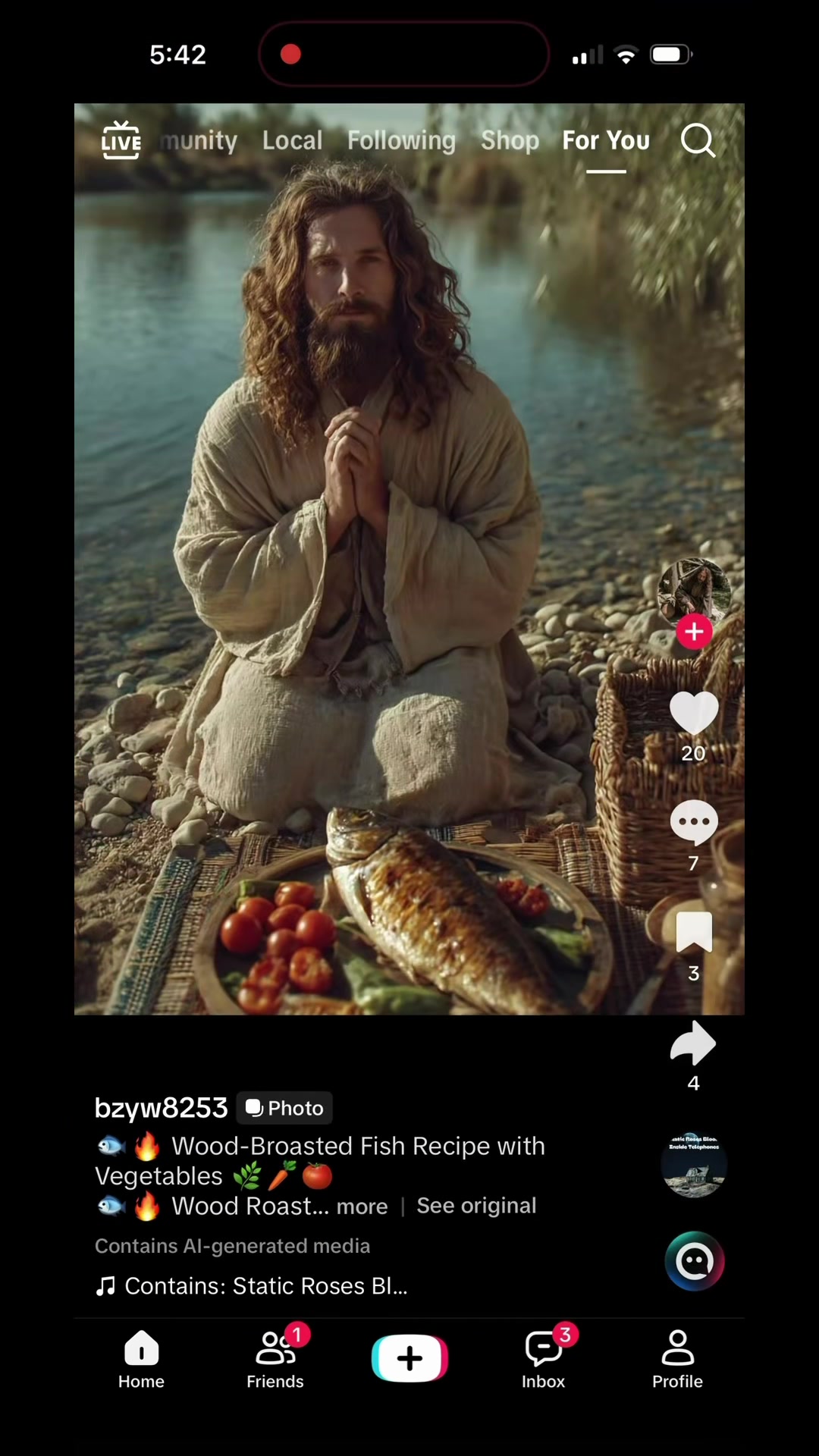
Task: Share this post with the arrow
Action: click(693, 1043)
